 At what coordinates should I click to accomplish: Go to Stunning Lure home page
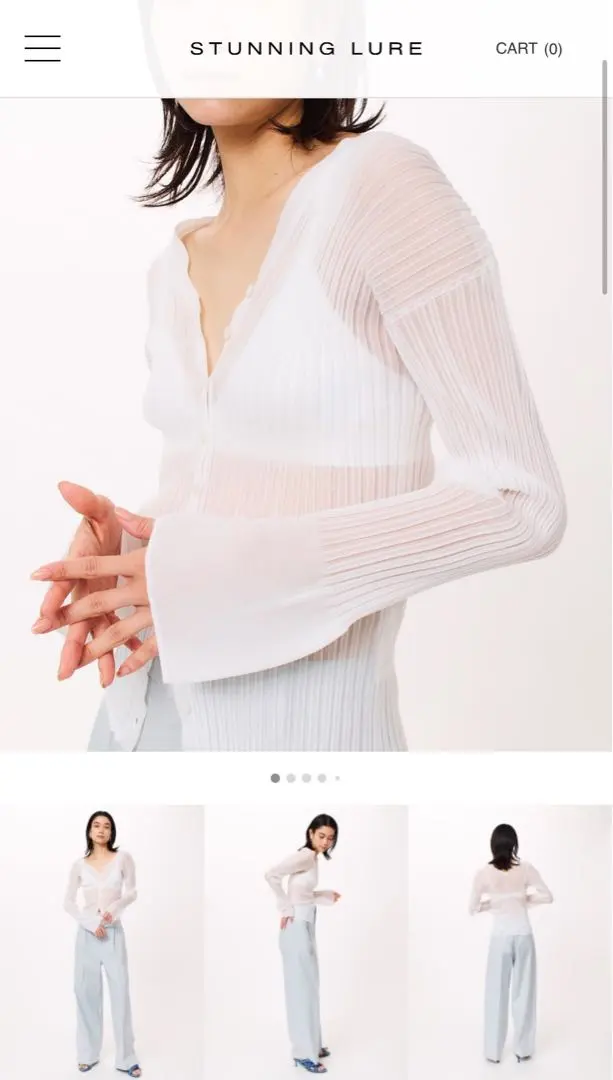point(306,48)
